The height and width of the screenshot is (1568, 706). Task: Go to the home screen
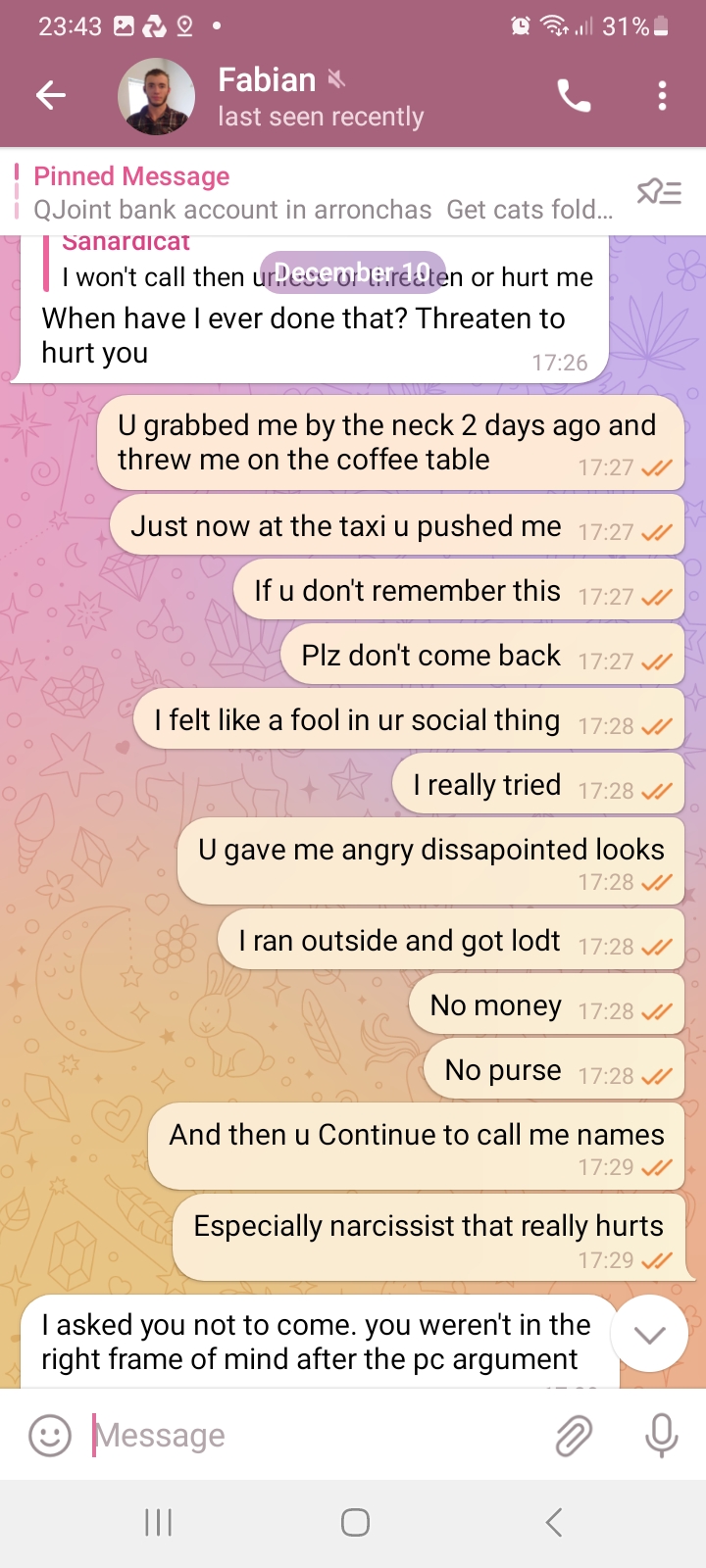[x=355, y=1522]
